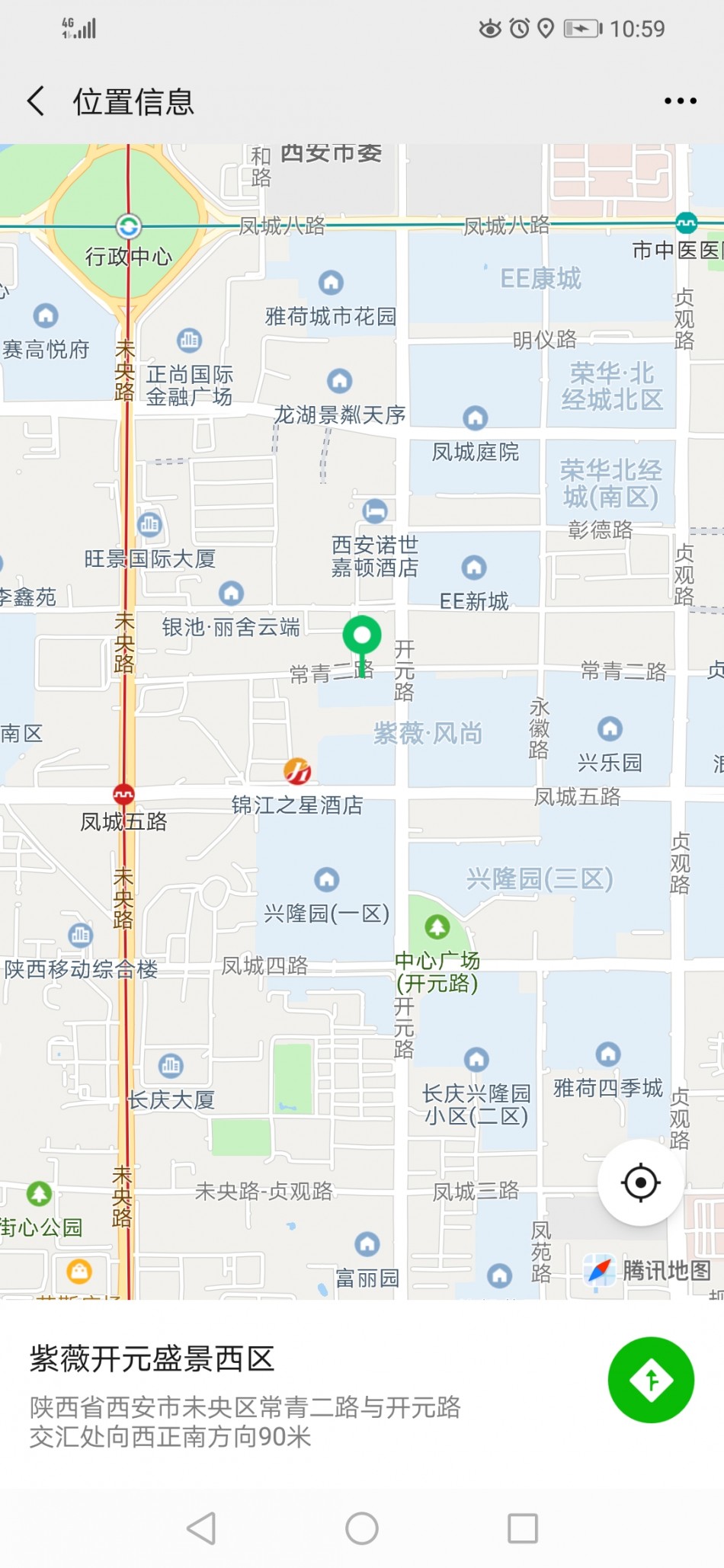Open the three-dot overflow menu
This screenshot has width=724, height=1568.
tap(680, 101)
